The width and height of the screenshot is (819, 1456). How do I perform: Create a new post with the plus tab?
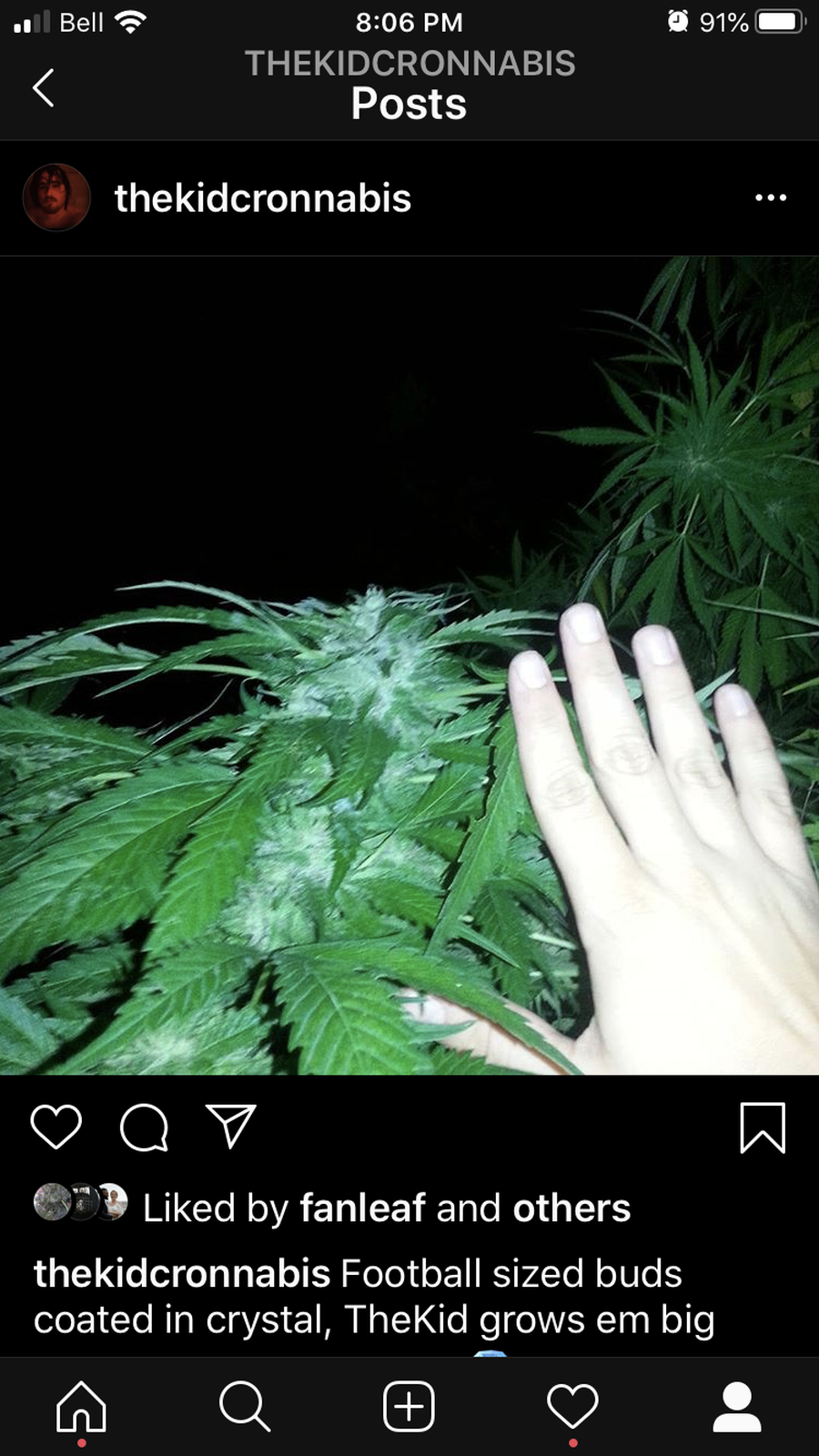point(409,1407)
